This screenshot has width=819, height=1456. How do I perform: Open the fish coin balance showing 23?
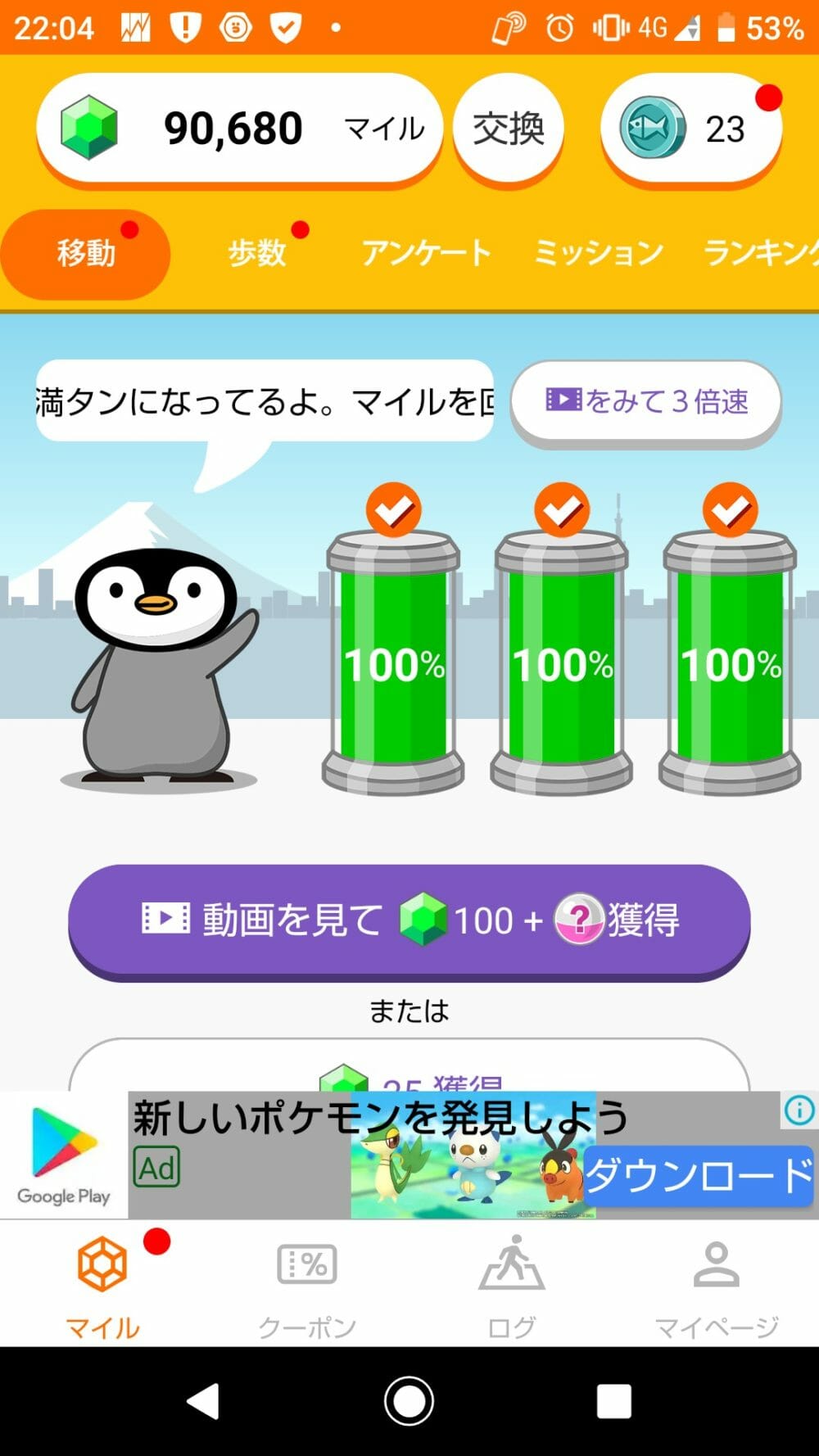point(690,129)
